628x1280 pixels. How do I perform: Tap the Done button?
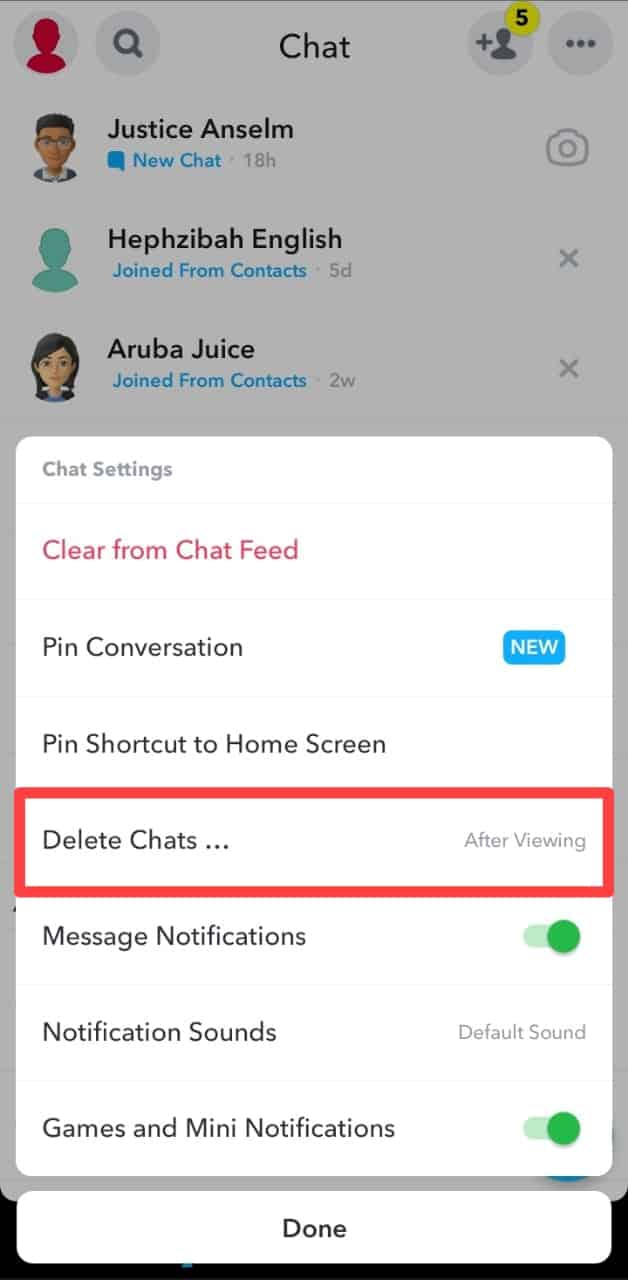click(x=313, y=1228)
